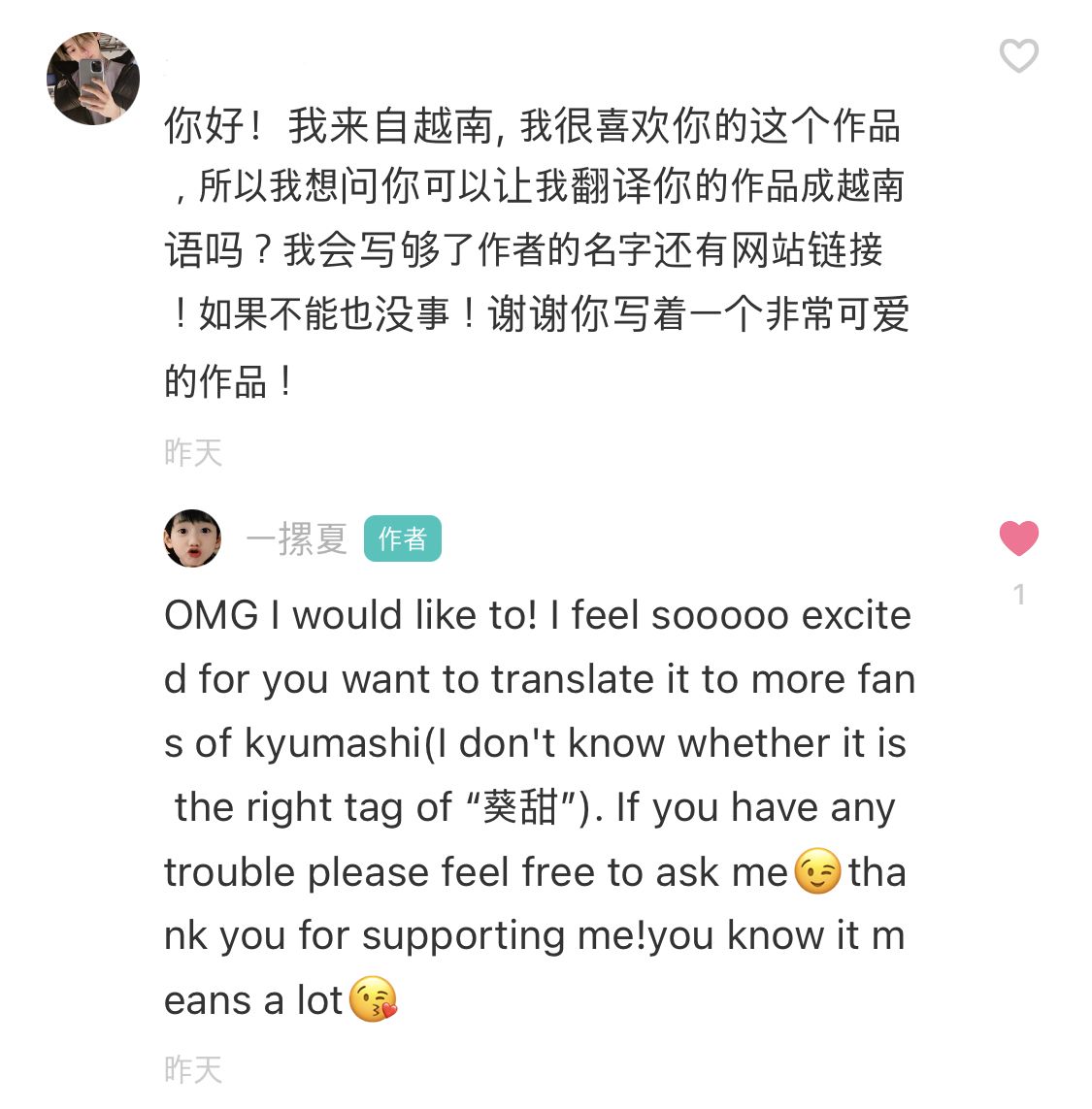Like the Vietnamese translator's comment
This screenshot has width=1092, height=1109.
point(1018,56)
